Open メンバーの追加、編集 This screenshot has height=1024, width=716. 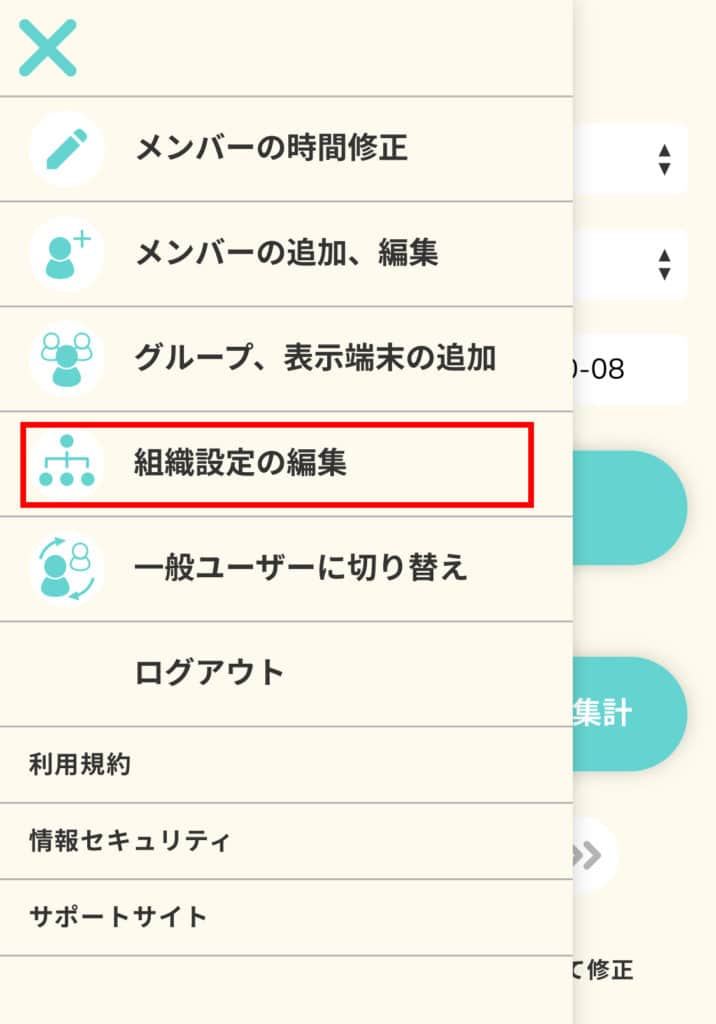pos(285,253)
